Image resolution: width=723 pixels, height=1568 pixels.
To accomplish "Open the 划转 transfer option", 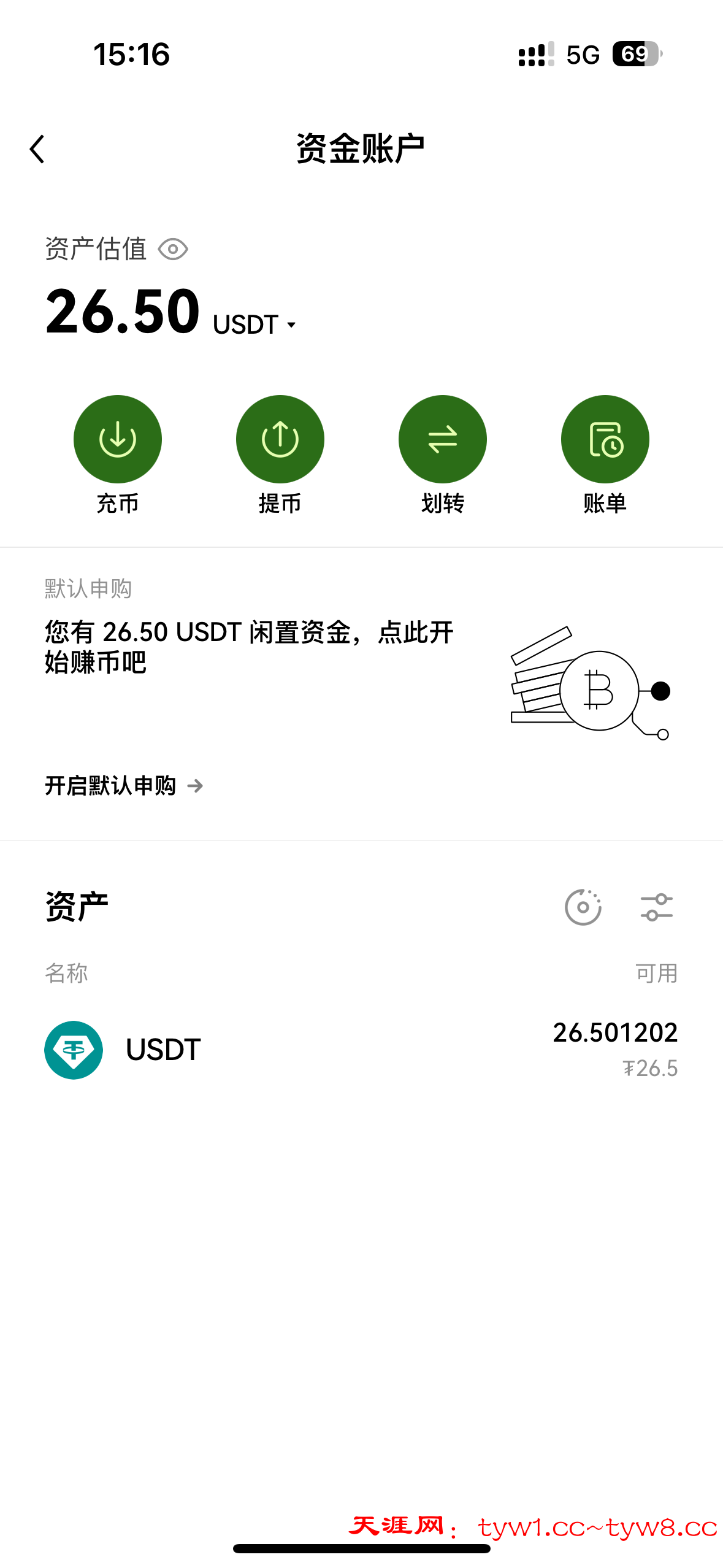I will tap(443, 439).
